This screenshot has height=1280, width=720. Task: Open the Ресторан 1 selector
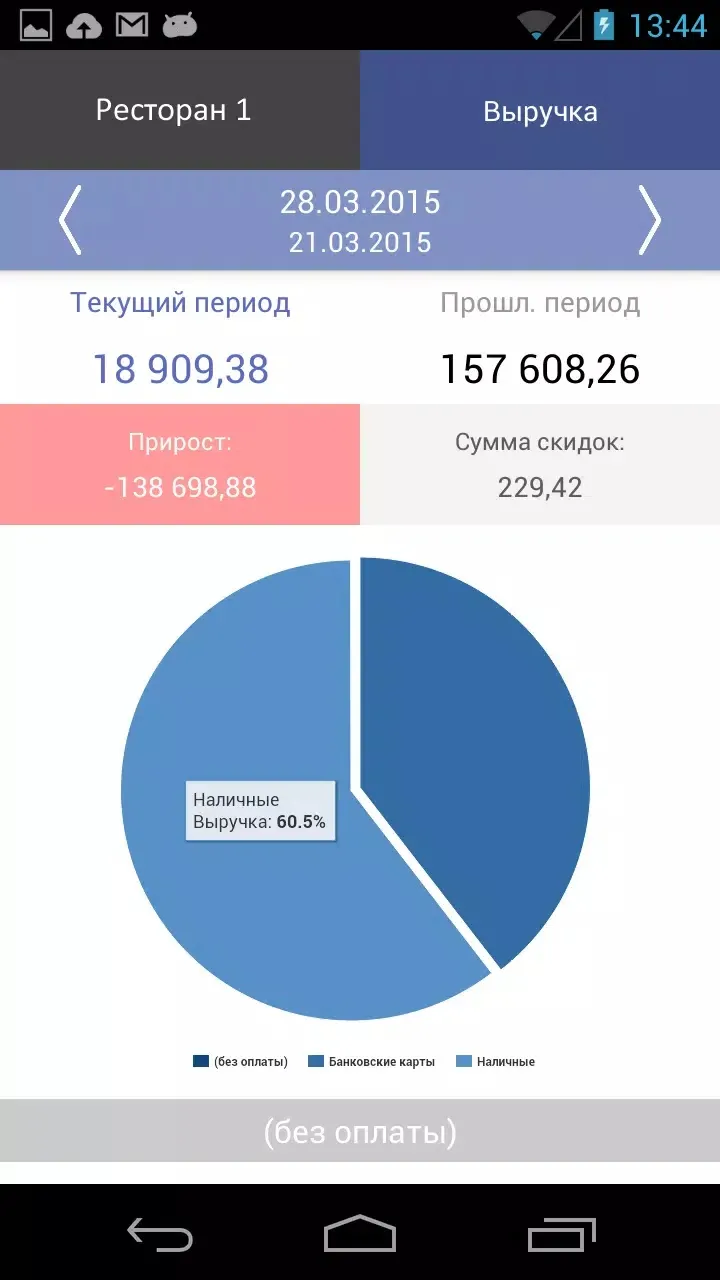[x=180, y=110]
